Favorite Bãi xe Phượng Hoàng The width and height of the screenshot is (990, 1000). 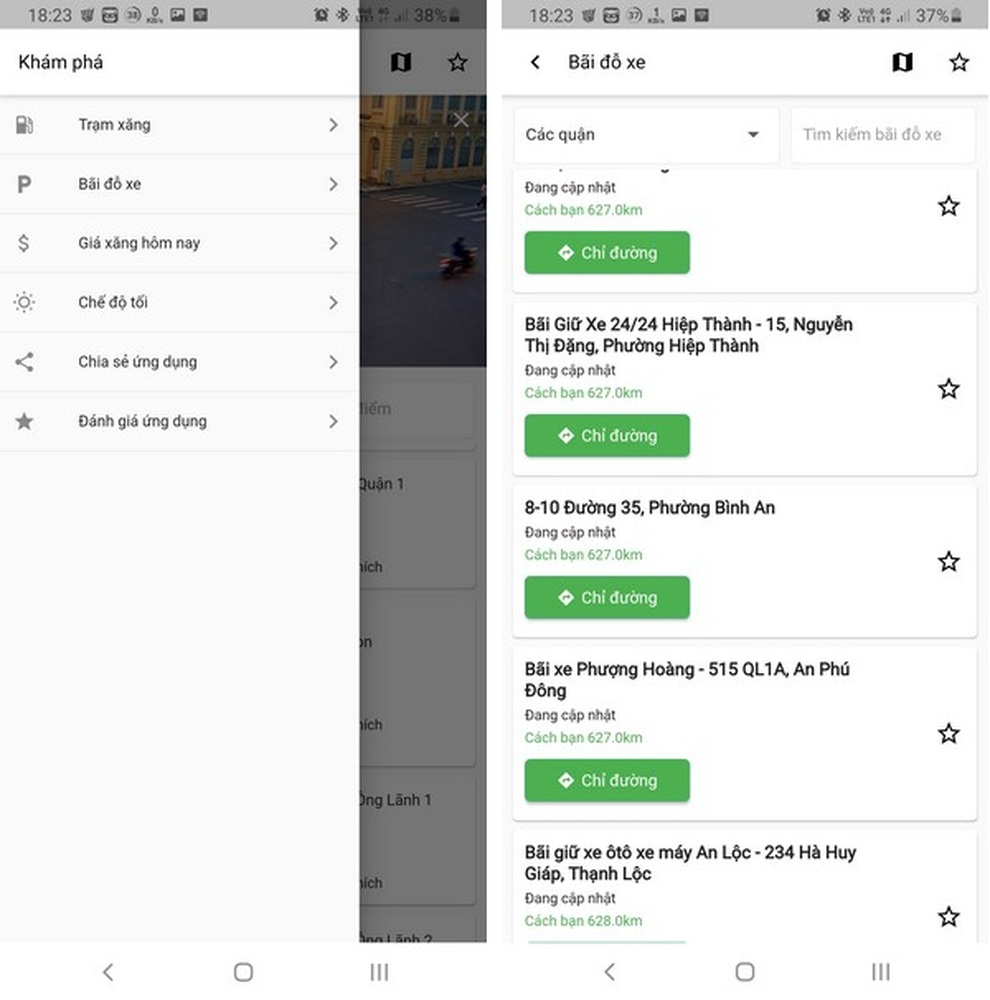[x=948, y=734]
